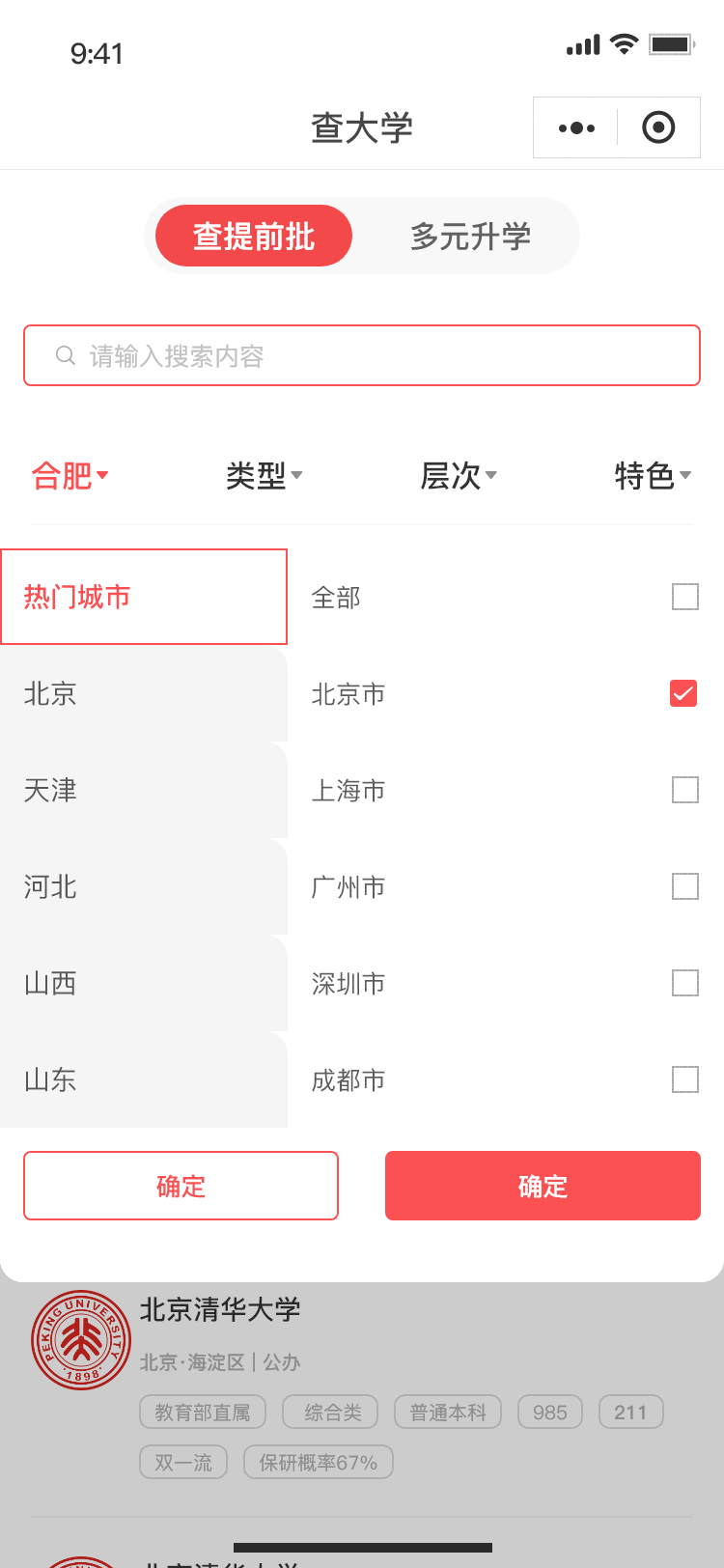Image resolution: width=724 pixels, height=1568 pixels.
Task: Check the 深圳市 checkbox
Action: coord(684,983)
